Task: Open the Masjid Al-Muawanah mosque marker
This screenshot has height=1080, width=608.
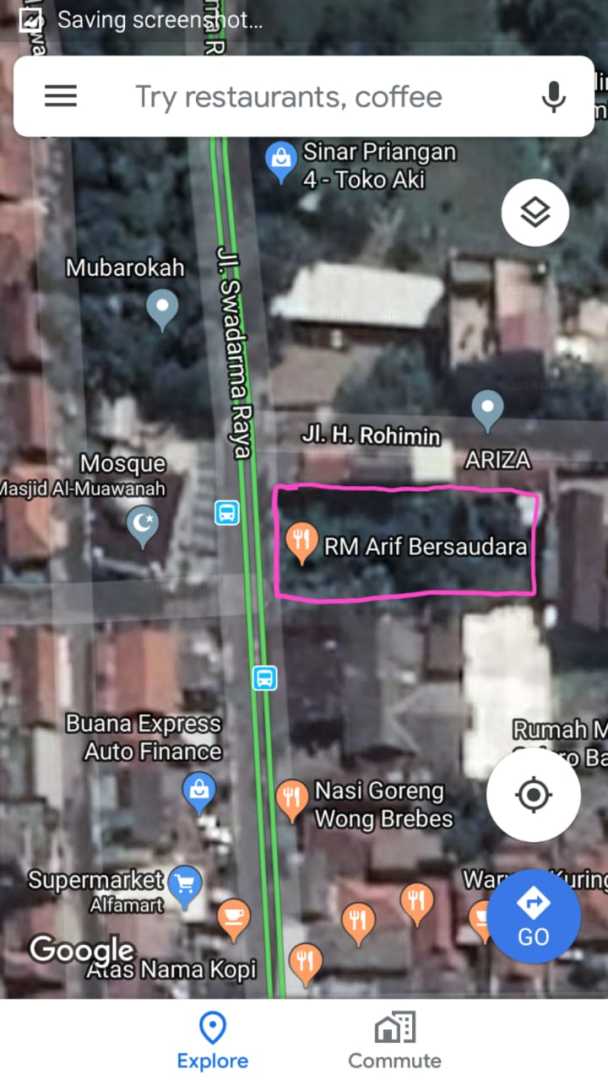Action: coord(142,524)
